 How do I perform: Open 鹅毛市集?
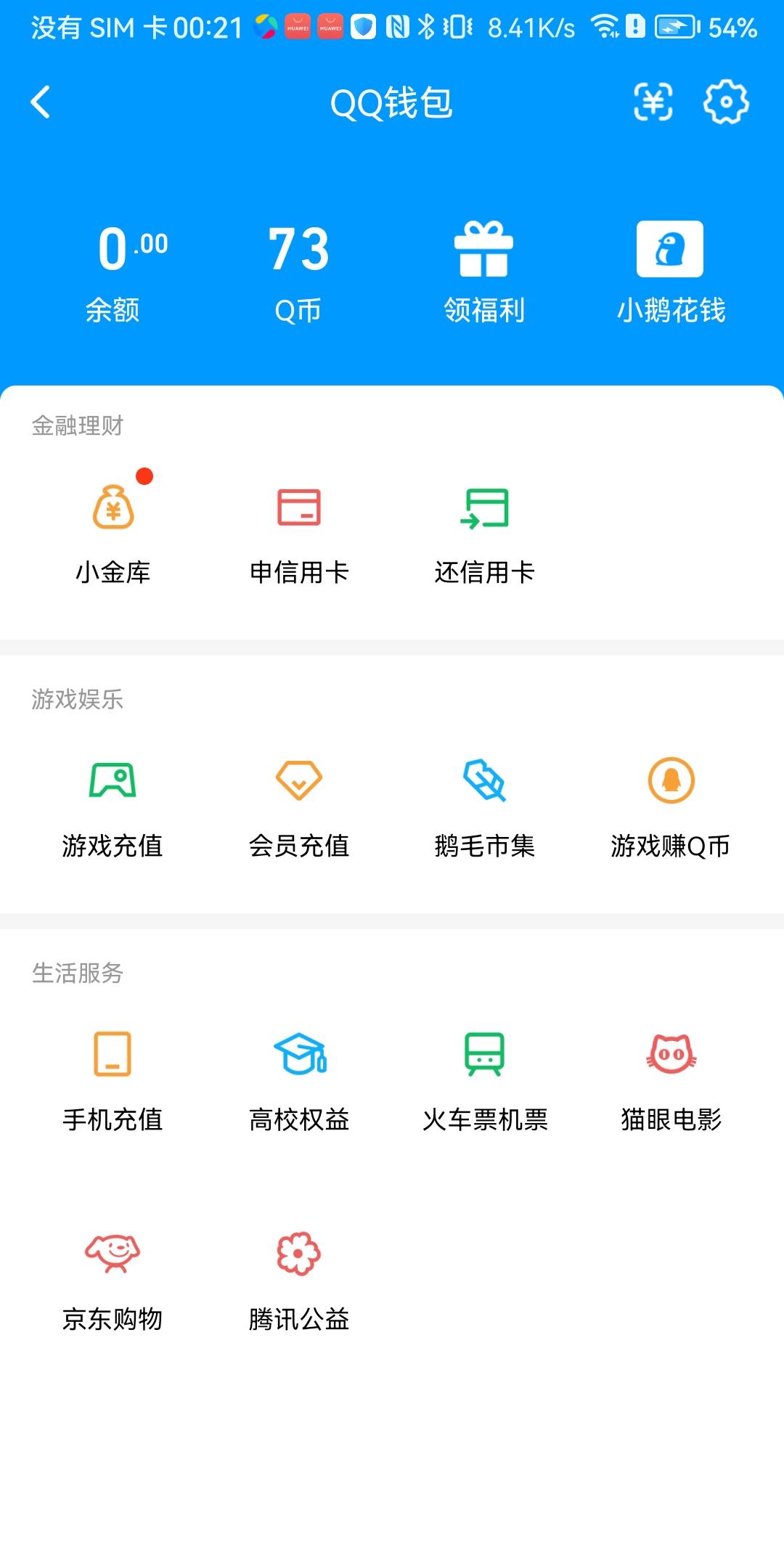[x=484, y=807]
